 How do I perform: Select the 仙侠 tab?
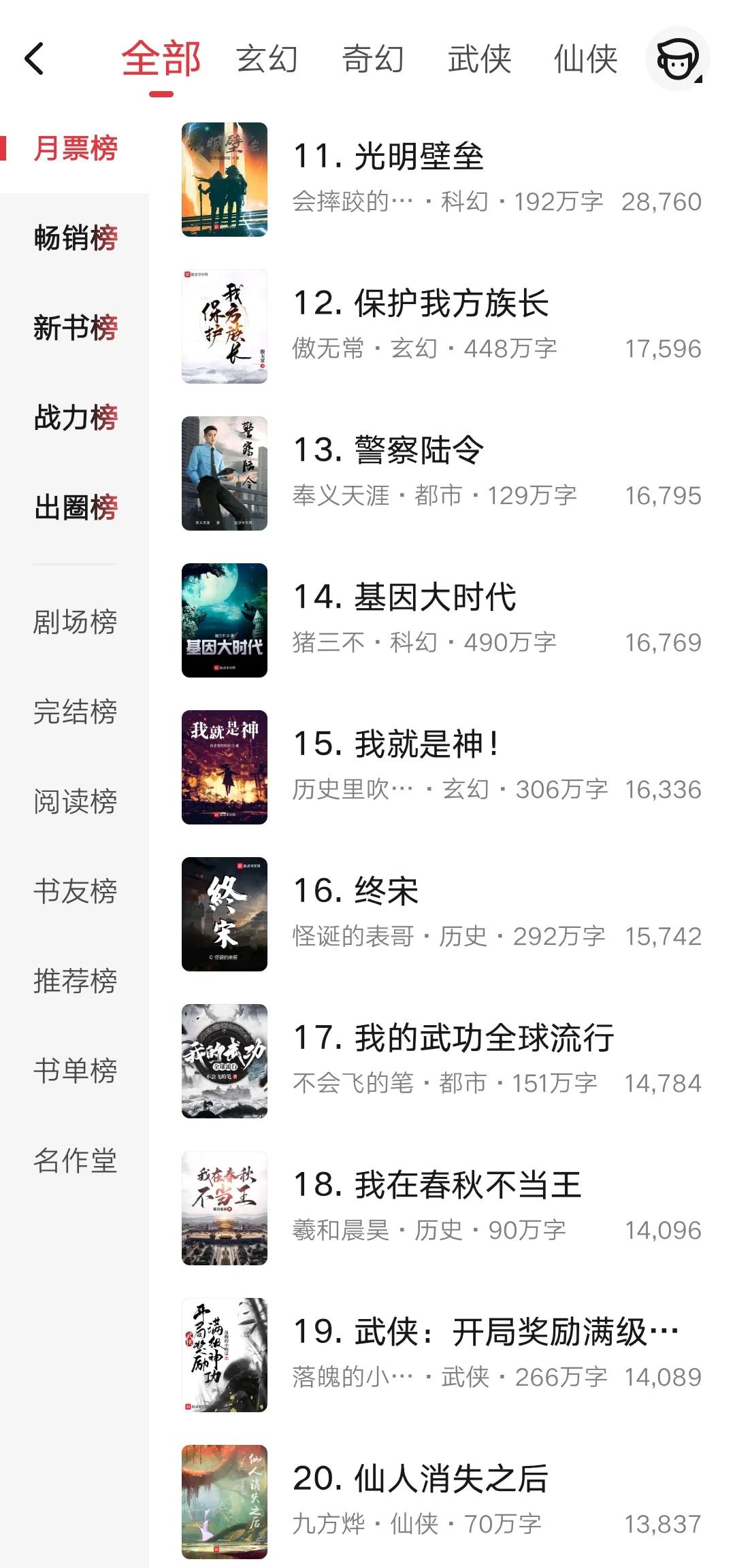click(x=587, y=60)
